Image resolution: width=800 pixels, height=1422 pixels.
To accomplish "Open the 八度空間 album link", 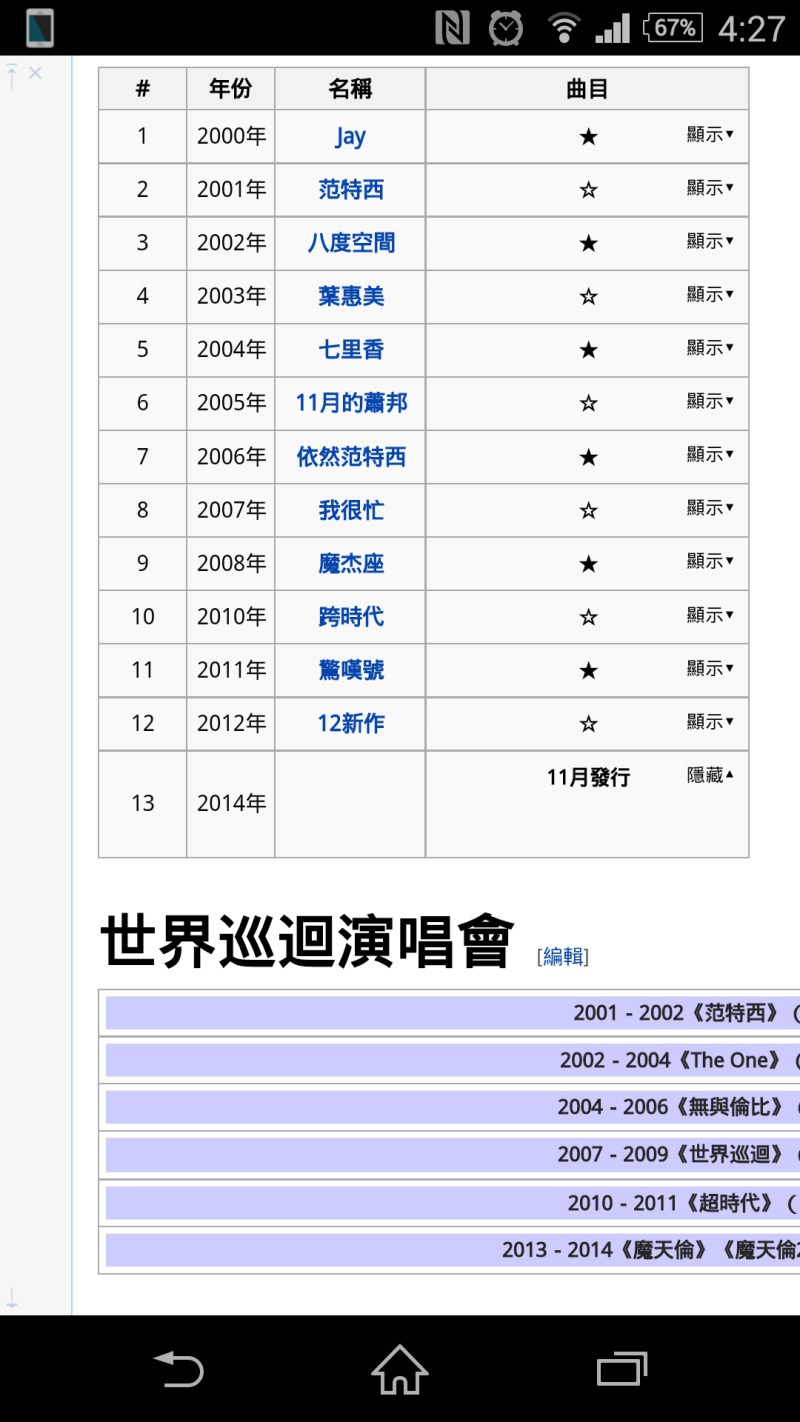I will (x=350, y=243).
